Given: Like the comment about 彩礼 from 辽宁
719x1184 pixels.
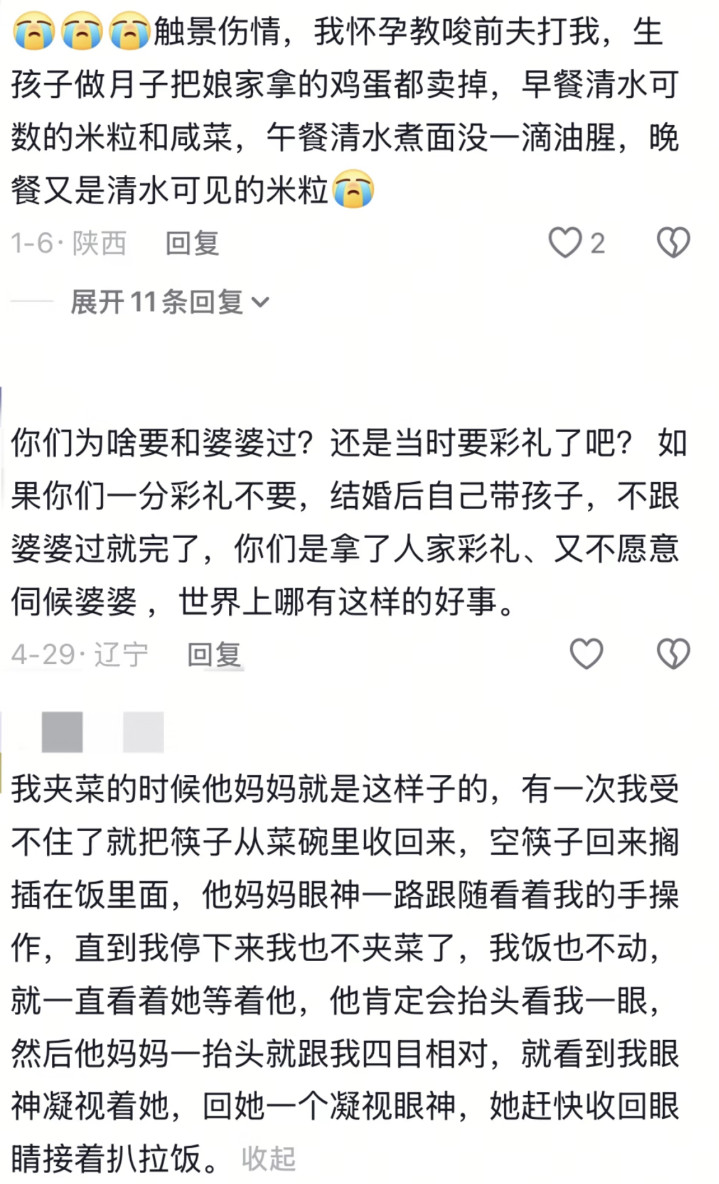Looking at the screenshot, I should pyautogui.click(x=586, y=654).
